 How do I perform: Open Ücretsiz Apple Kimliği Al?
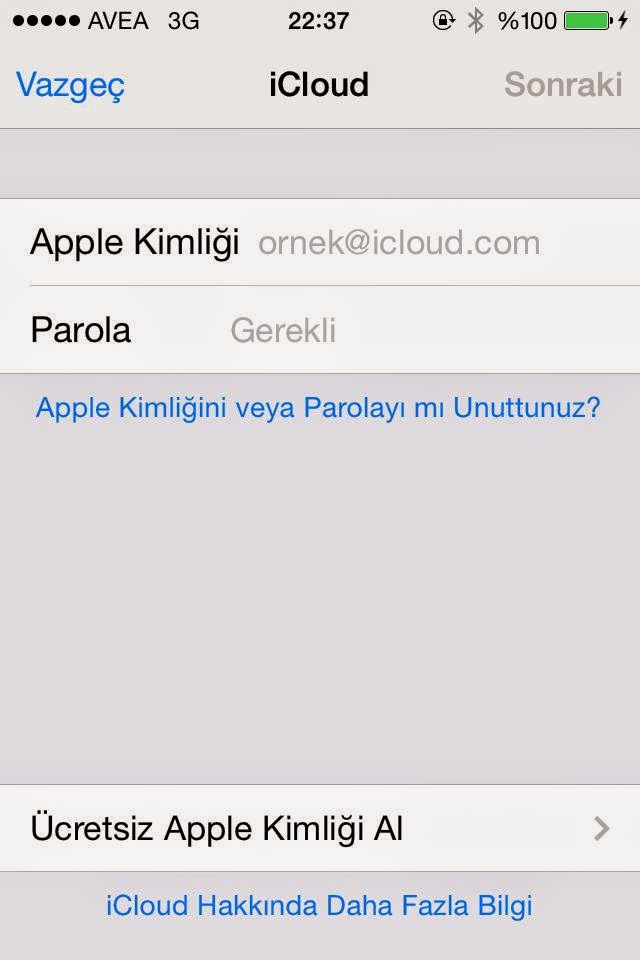click(320, 828)
